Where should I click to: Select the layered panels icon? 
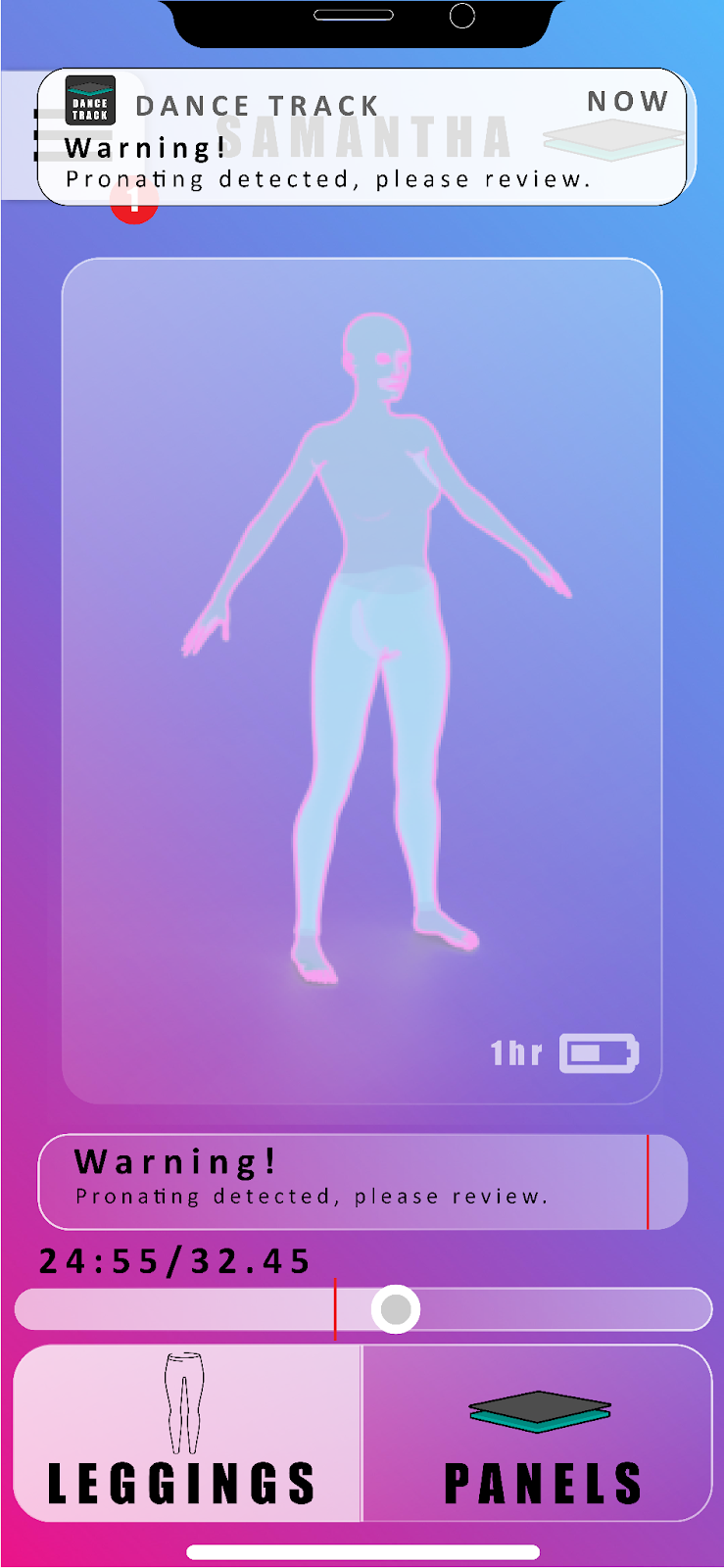[538, 1408]
